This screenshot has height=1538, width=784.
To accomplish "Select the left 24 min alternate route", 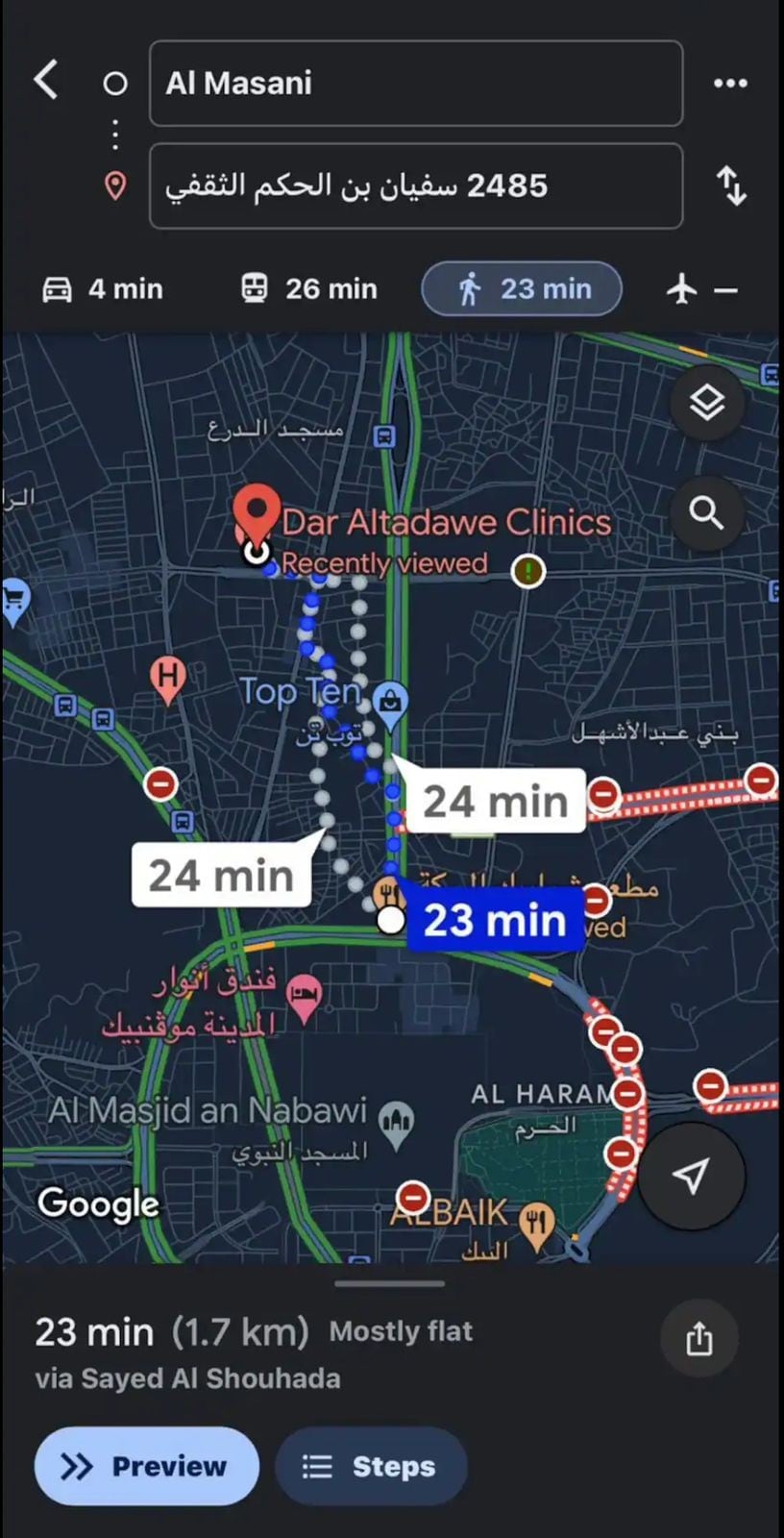I will click(221, 876).
